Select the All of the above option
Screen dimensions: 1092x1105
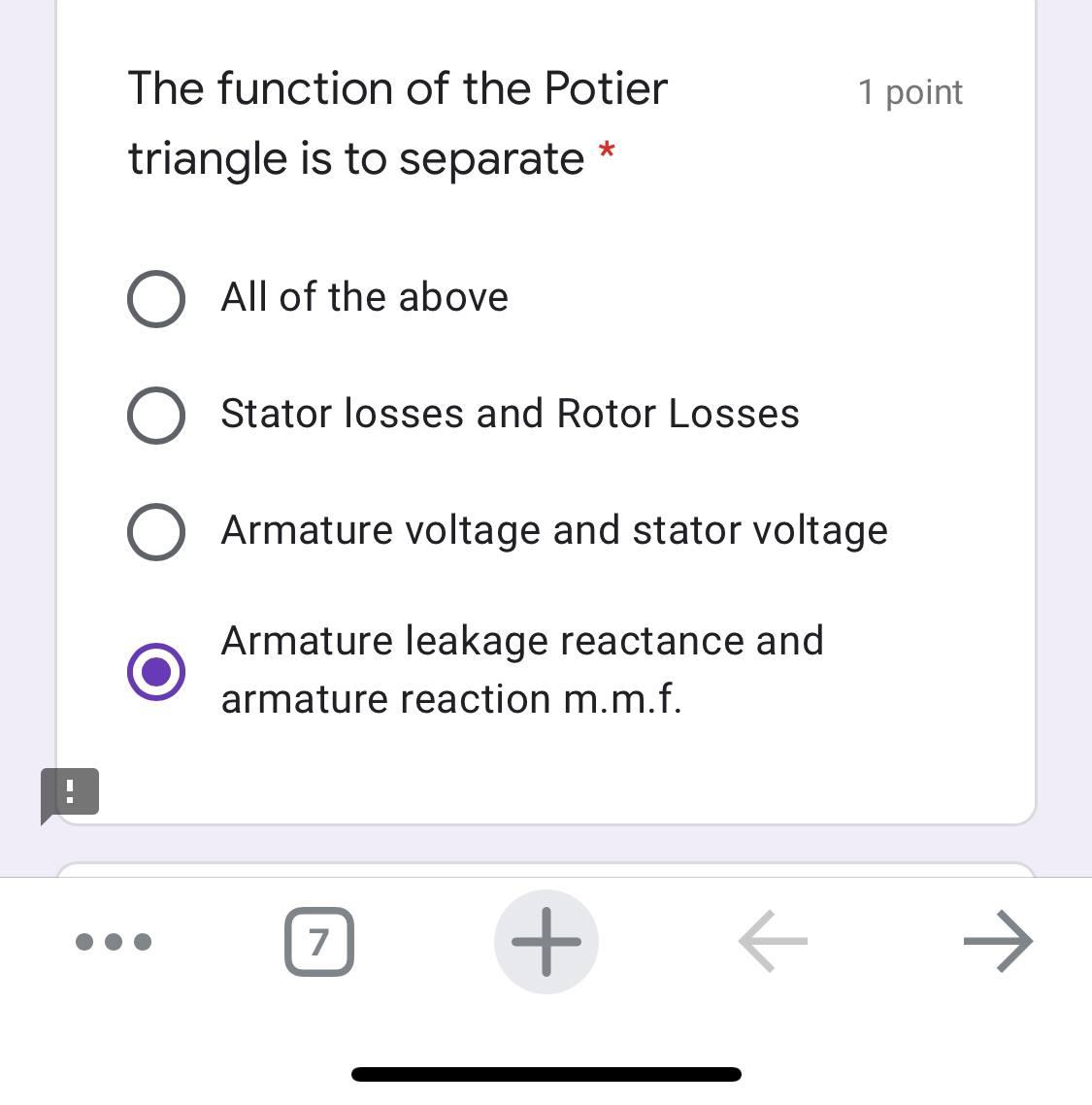click(156, 298)
